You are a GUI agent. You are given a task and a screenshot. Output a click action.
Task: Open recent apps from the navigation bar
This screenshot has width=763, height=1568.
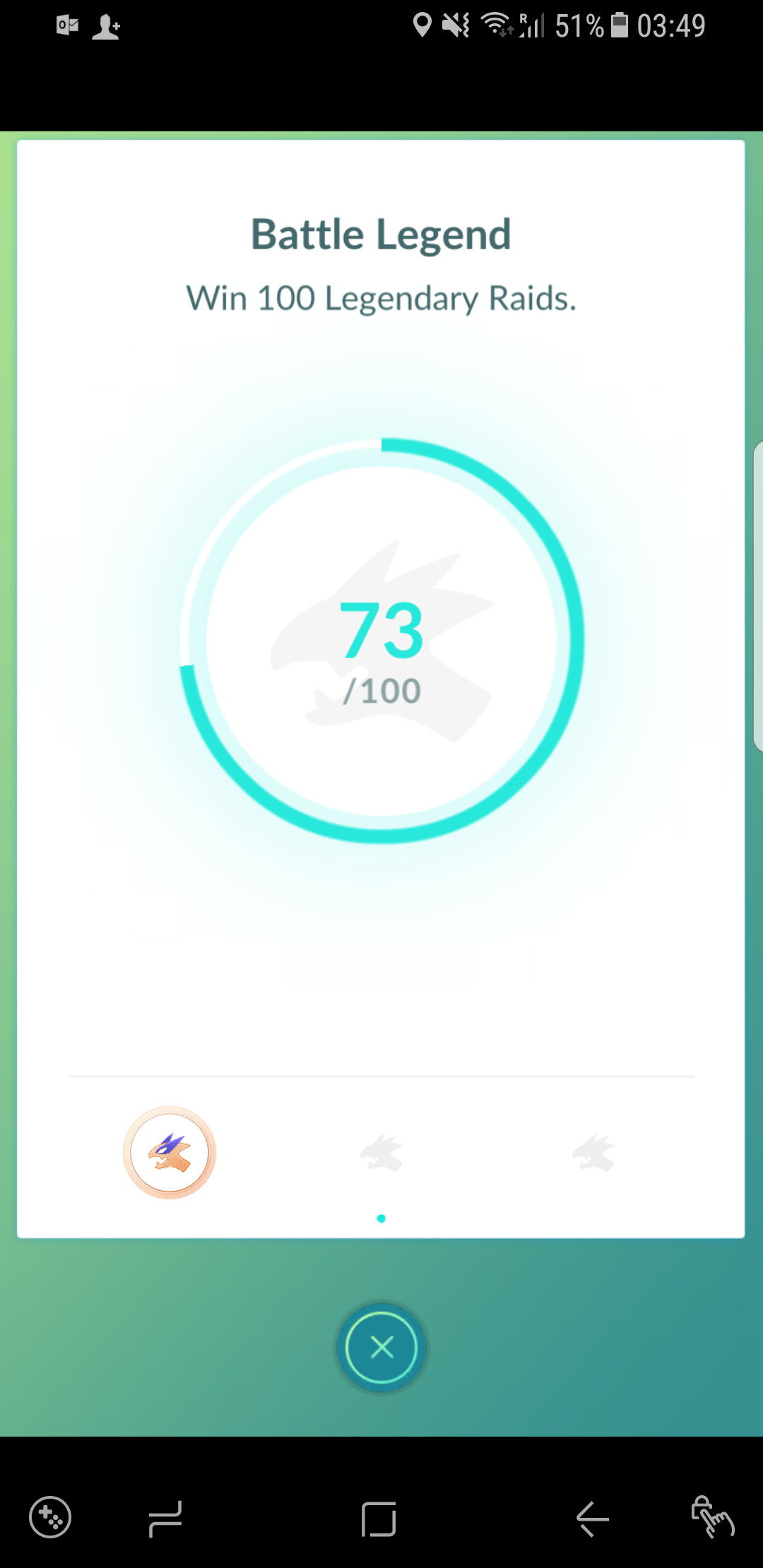point(166,1519)
